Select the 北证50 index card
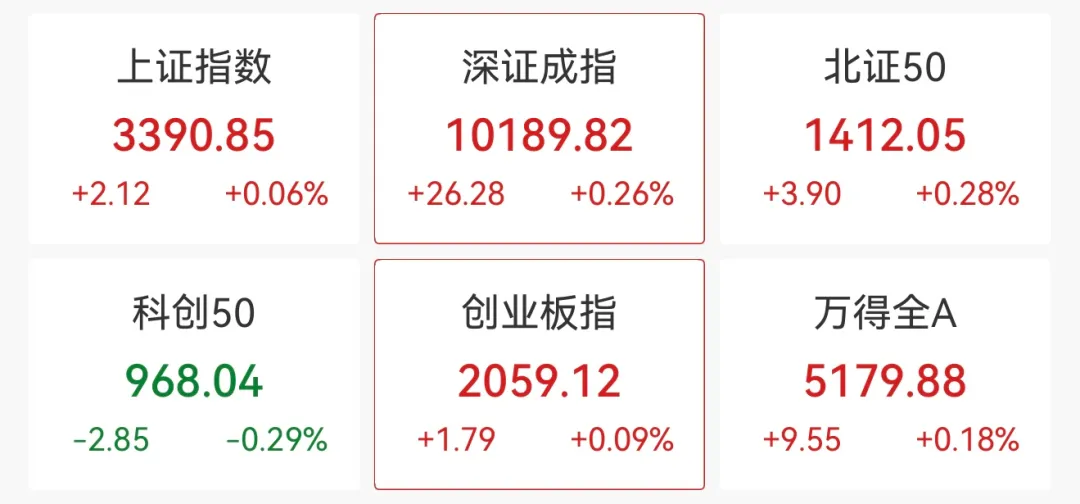 pos(885,130)
